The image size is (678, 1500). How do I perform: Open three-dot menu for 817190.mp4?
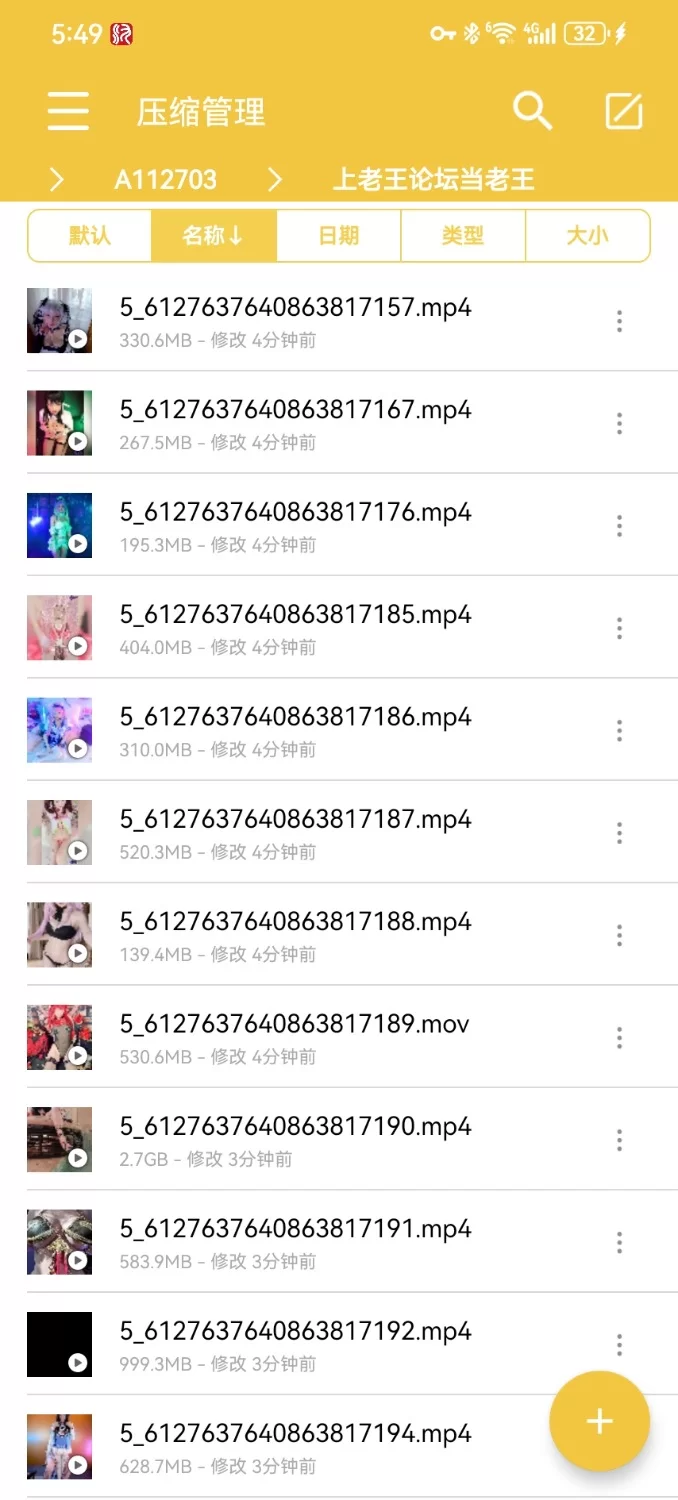619,1140
